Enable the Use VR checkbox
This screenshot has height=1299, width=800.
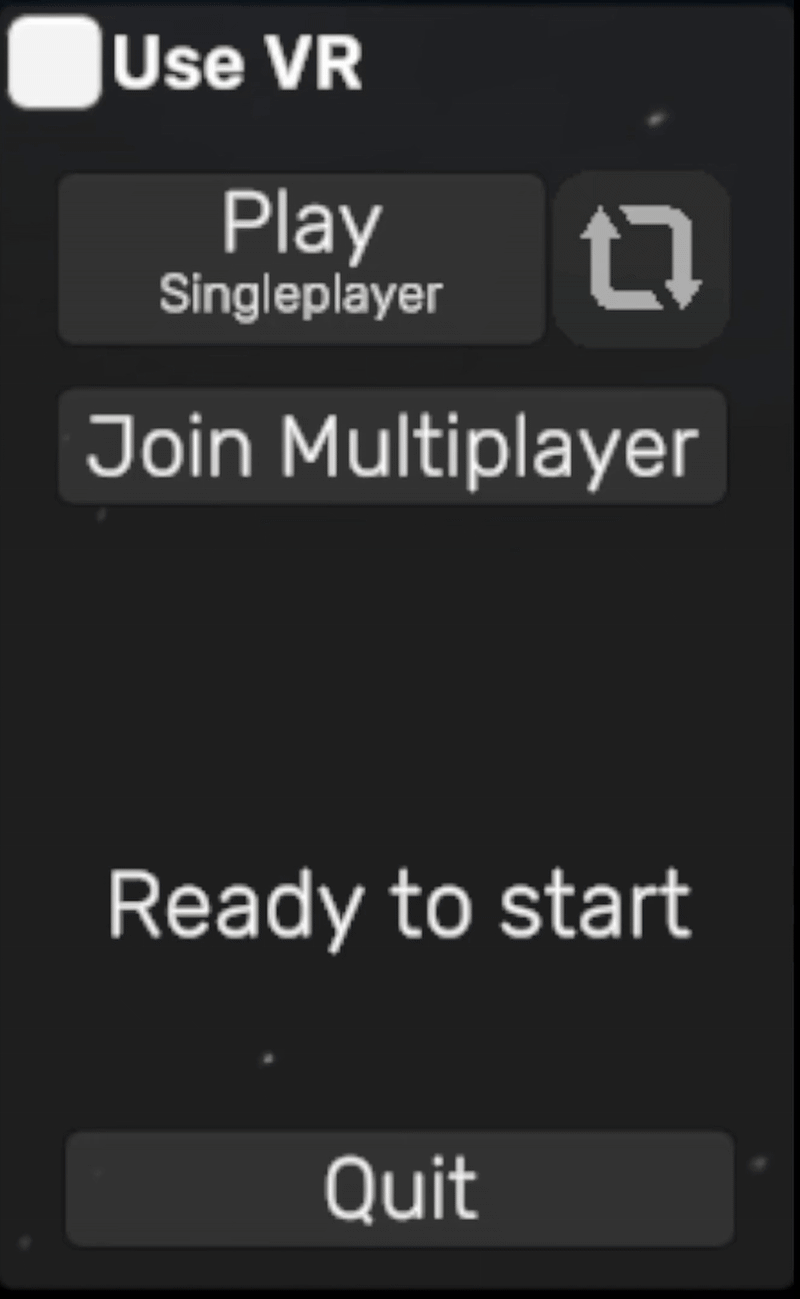pos(54,62)
